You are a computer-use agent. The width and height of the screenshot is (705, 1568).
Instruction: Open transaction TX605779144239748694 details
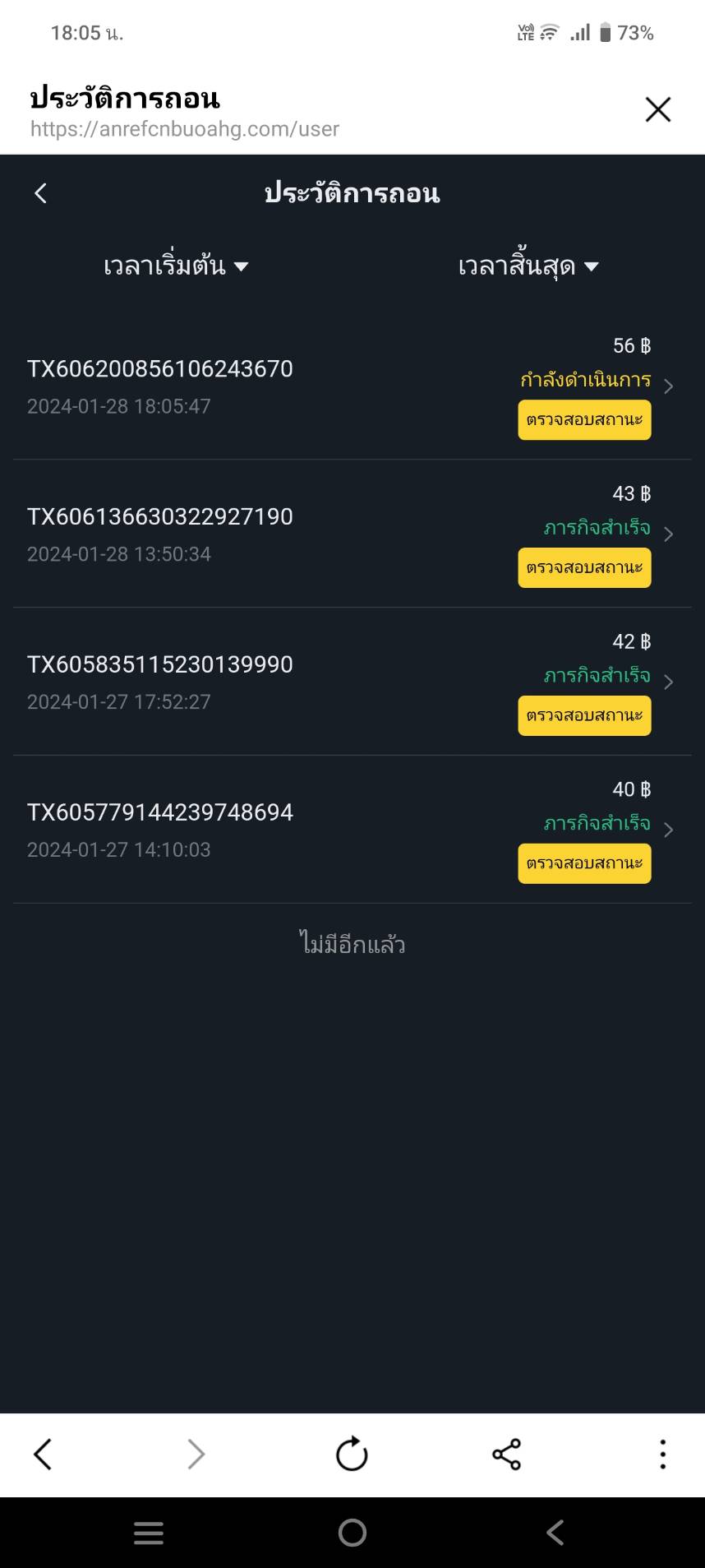(352, 830)
